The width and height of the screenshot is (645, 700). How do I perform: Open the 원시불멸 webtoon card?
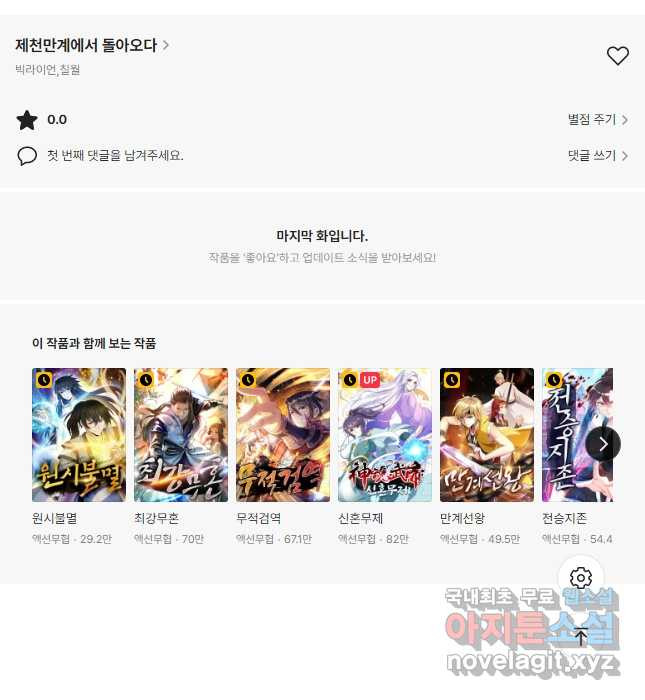[79, 436]
